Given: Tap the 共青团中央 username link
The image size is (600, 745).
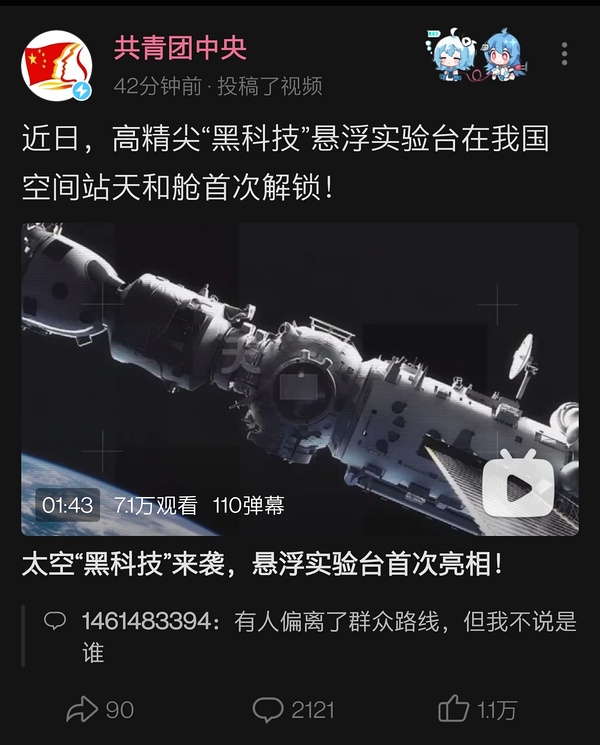Looking at the screenshot, I should 180,47.
